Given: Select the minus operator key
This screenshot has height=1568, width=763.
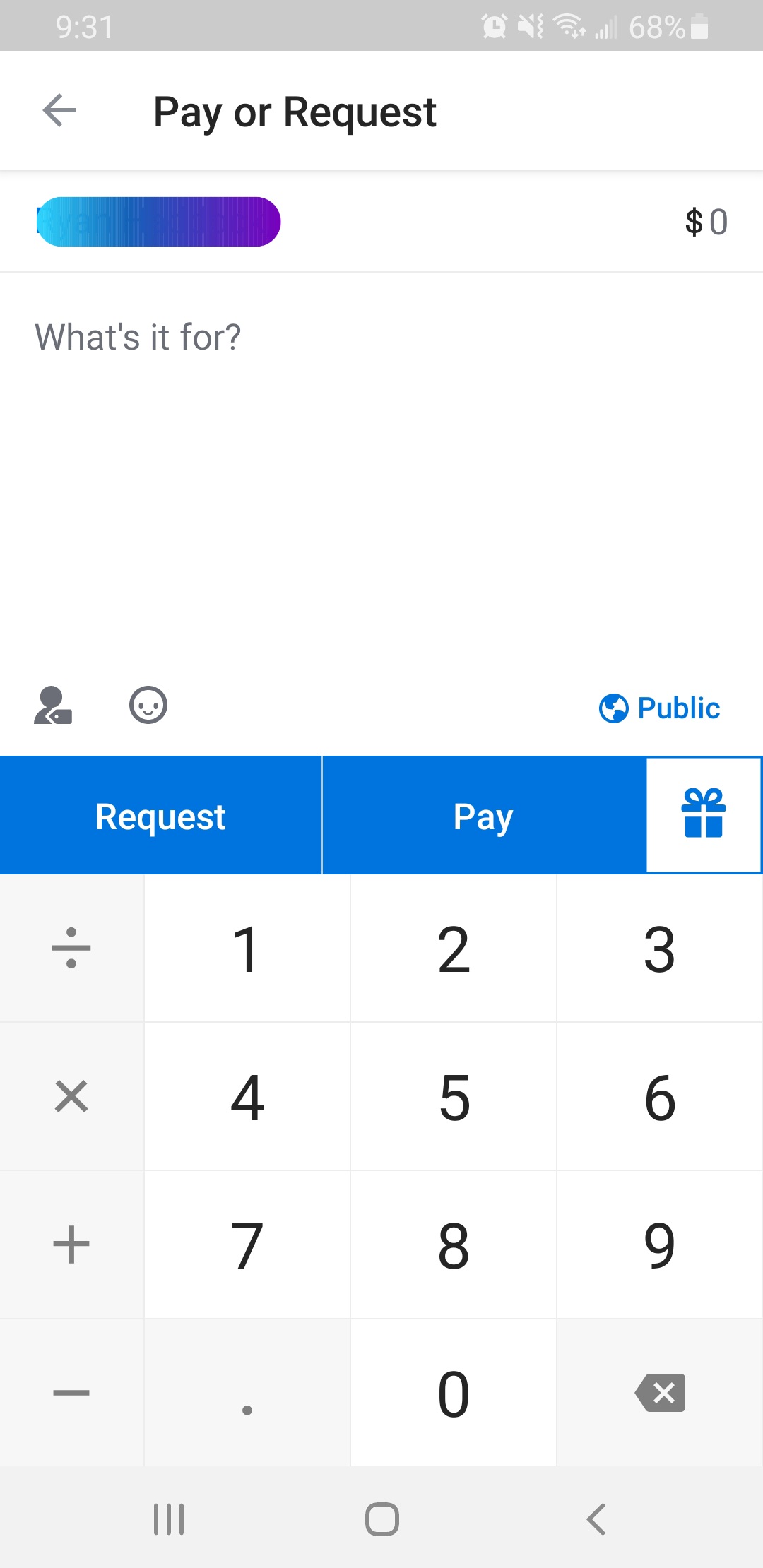Looking at the screenshot, I should (71, 1393).
